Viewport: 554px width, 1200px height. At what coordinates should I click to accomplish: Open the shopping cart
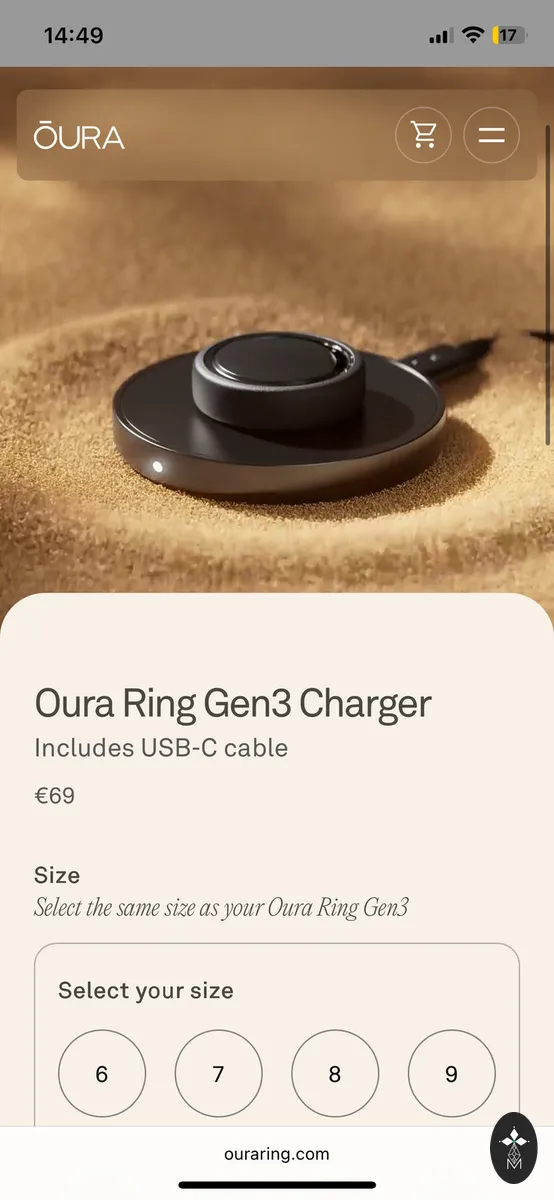point(424,135)
